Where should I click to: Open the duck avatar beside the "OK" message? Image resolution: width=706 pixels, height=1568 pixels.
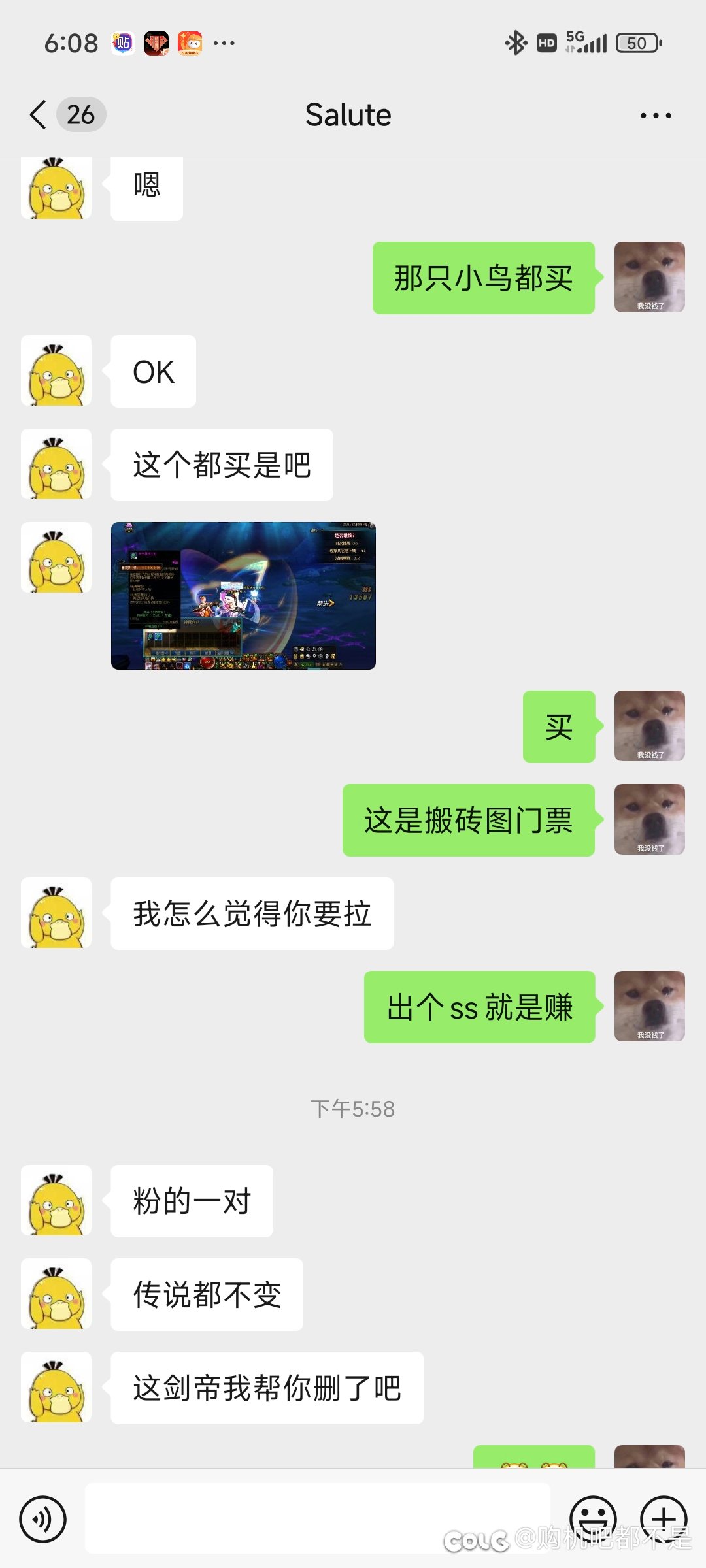(x=56, y=370)
